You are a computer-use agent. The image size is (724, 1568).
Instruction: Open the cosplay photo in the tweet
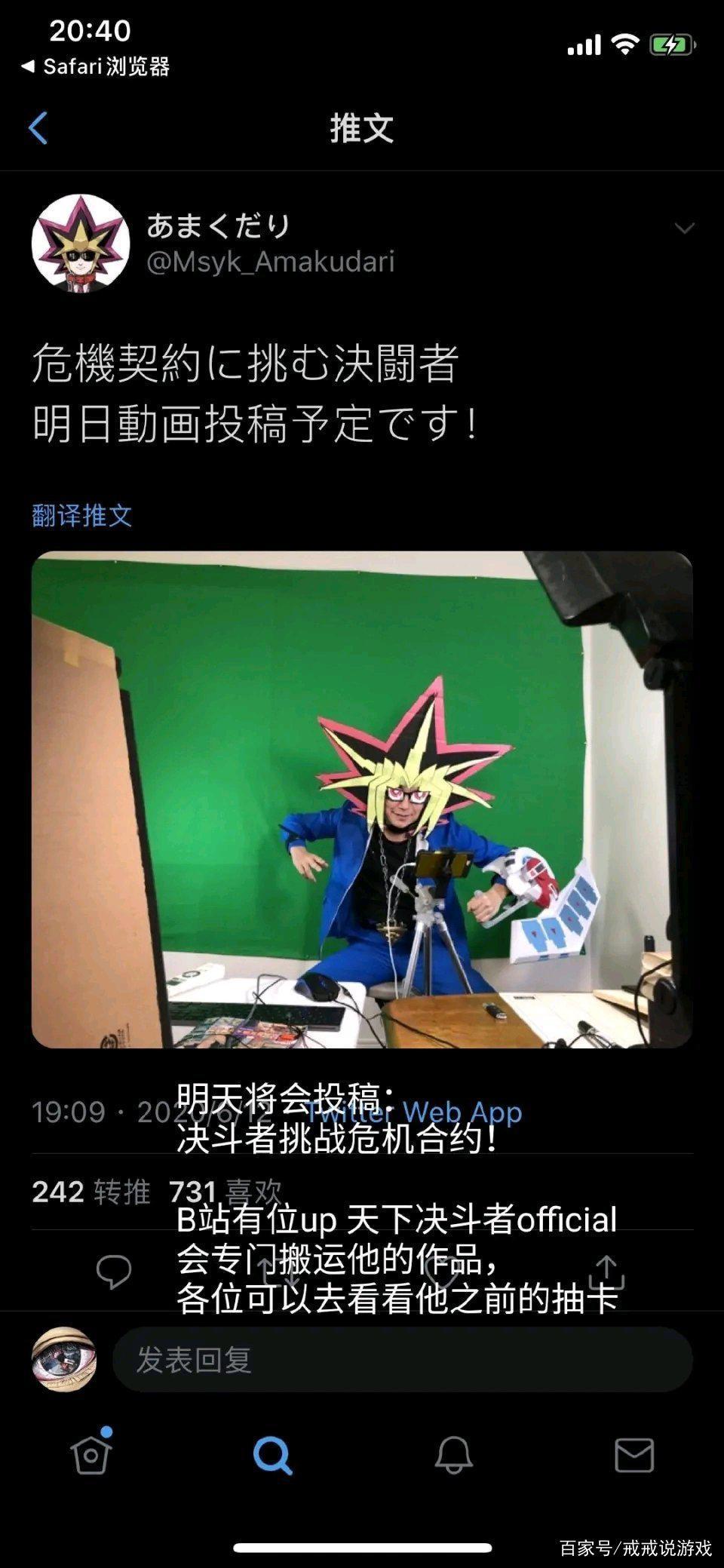[x=362, y=799]
